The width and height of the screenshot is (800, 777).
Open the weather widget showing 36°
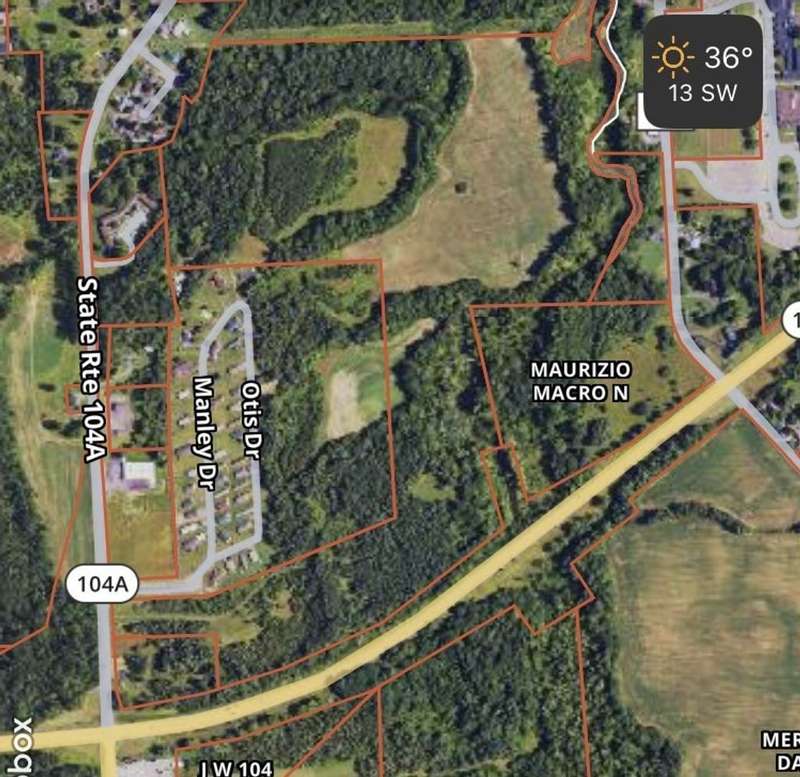[x=703, y=71]
